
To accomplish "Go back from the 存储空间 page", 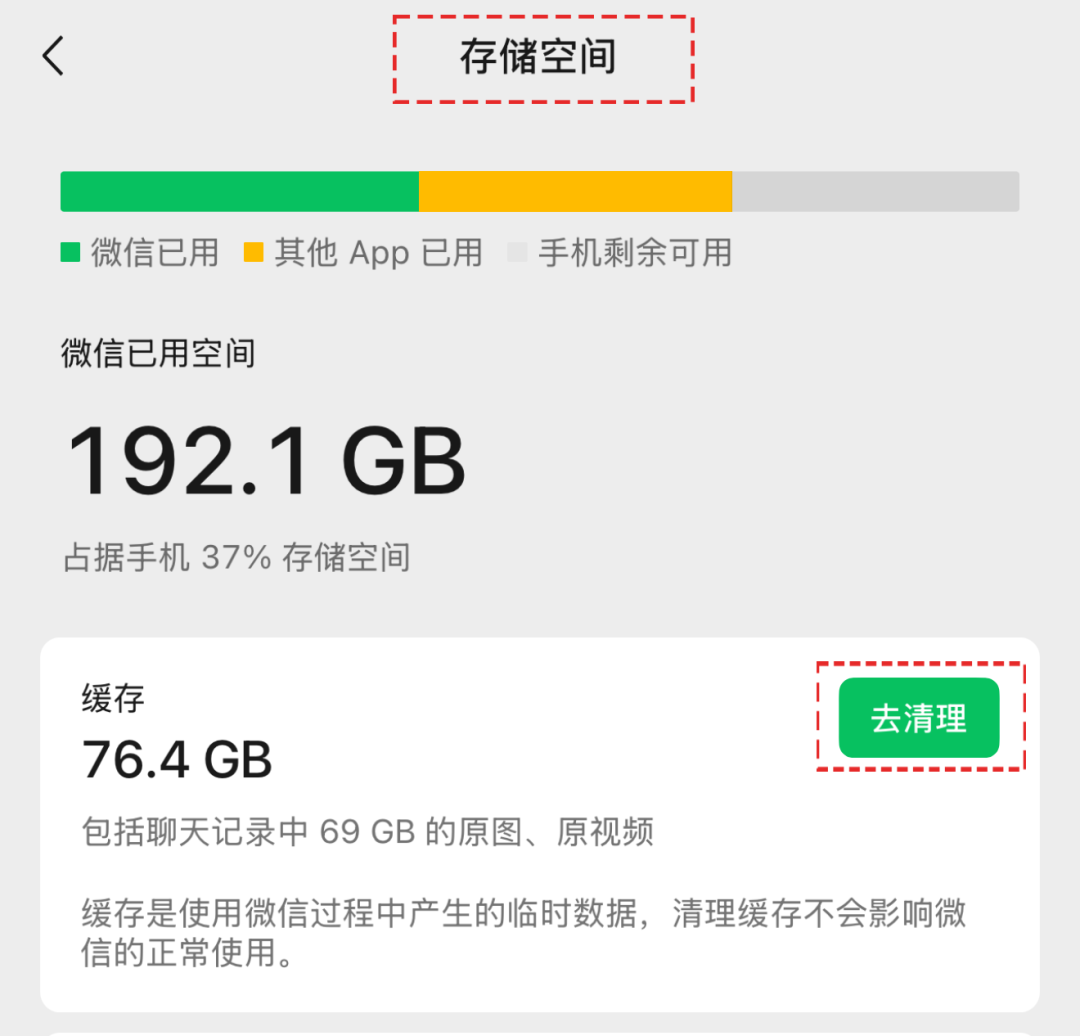I will [54, 56].
